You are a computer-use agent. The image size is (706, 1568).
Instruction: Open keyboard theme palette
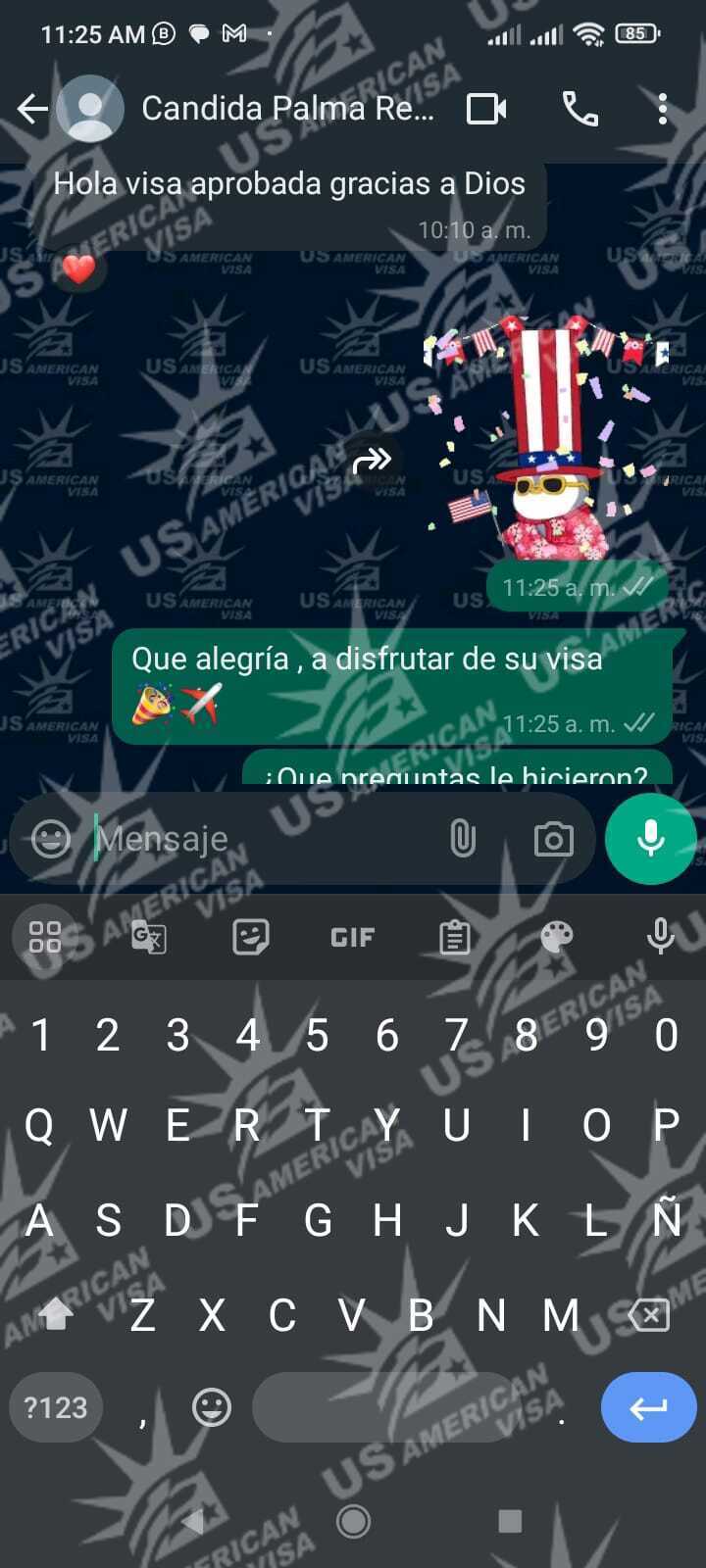point(556,937)
